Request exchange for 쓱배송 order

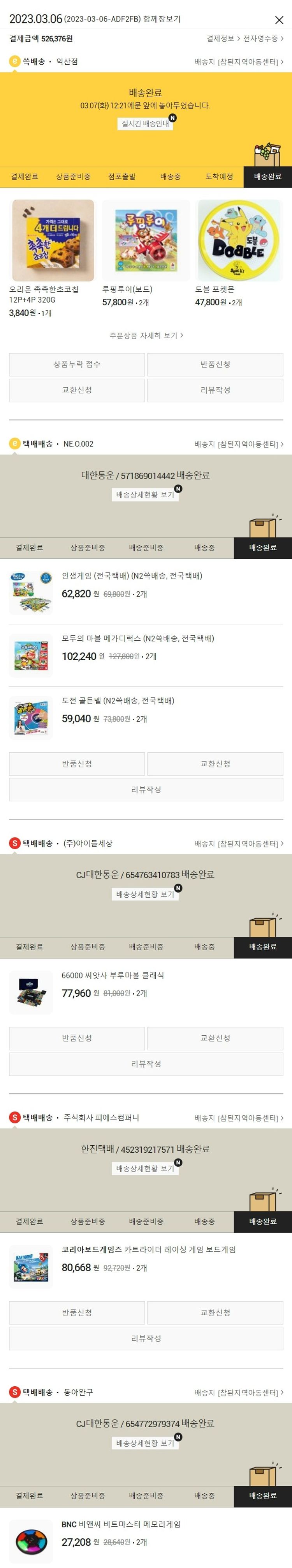[77, 390]
